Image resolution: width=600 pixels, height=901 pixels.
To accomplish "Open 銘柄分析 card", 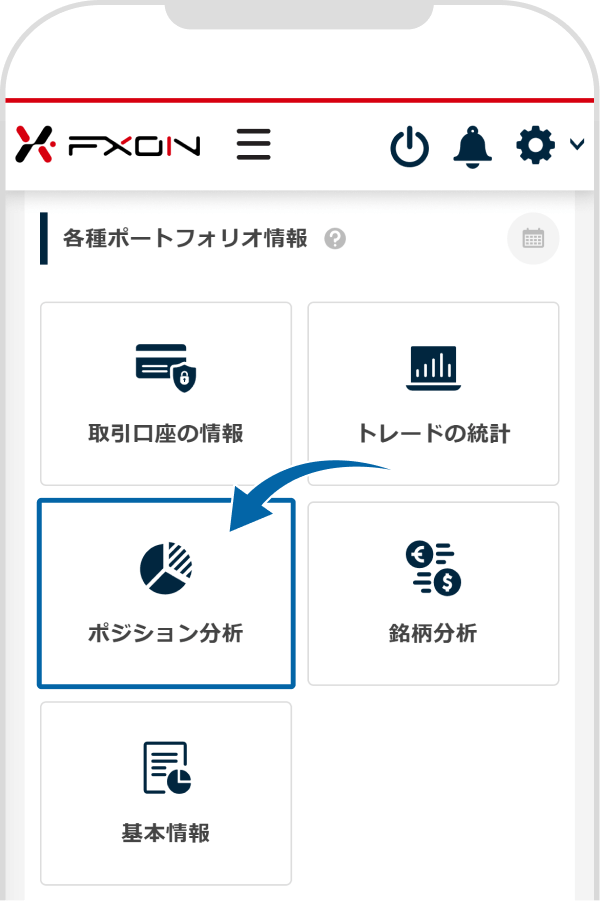I will tap(433, 593).
